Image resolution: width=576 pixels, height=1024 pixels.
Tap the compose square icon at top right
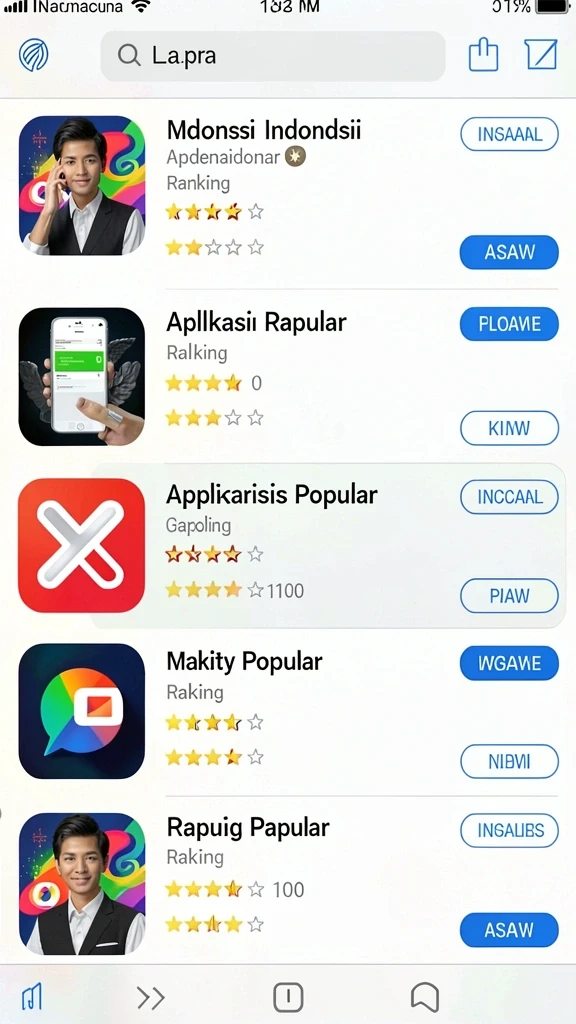click(x=541, y=54)
